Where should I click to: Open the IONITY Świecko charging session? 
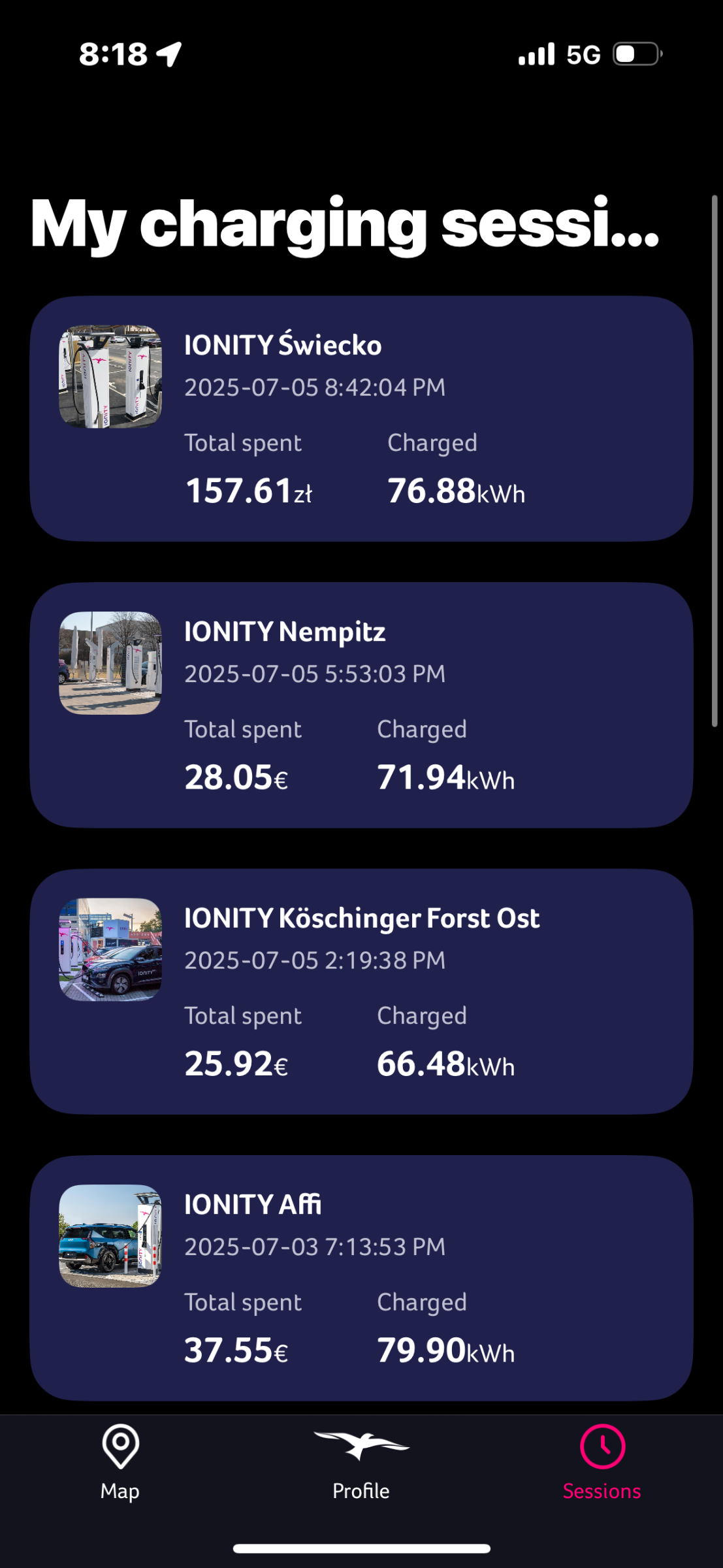(361, 419)
